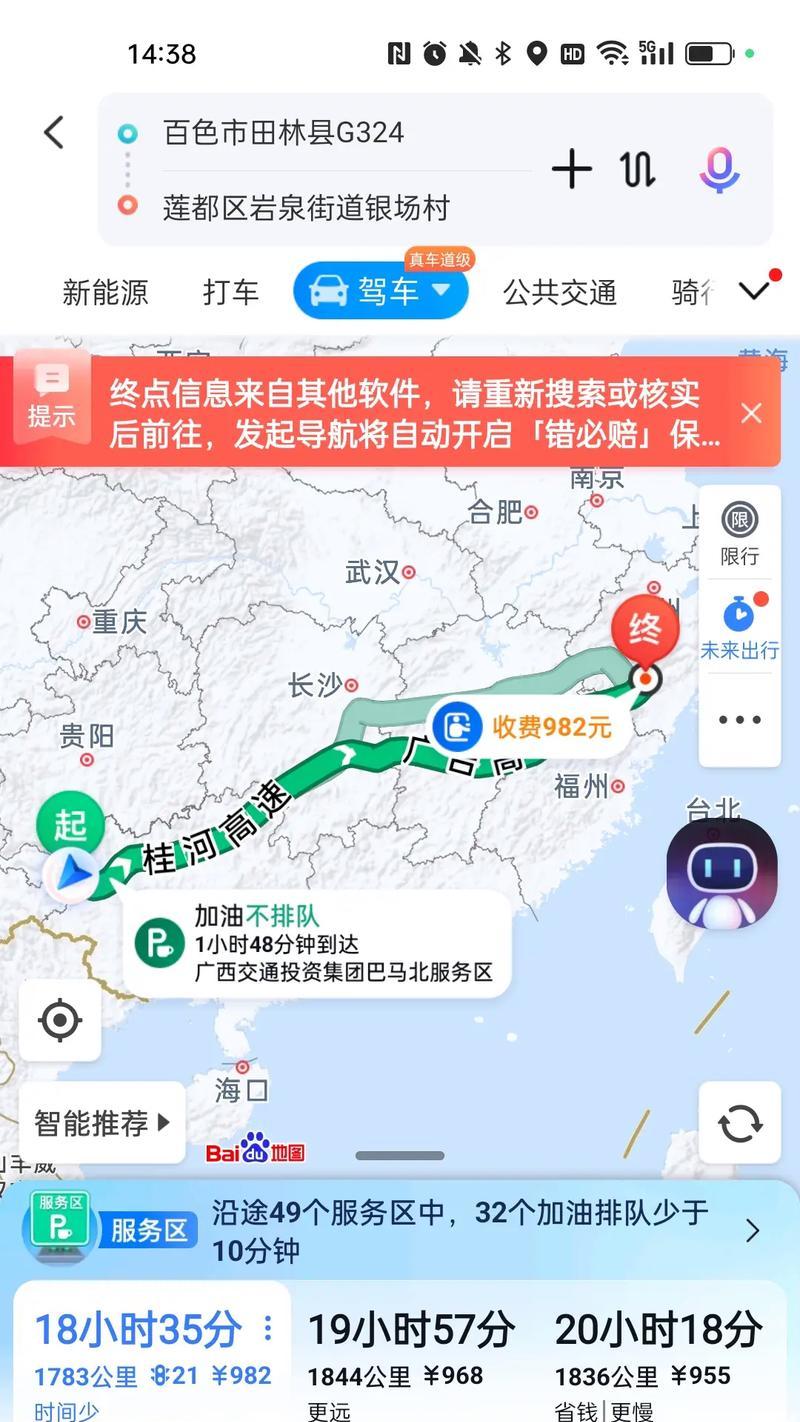800x1422 pixels.
Task: Select the 19小时57分 route option
Action: tap(410, 1350)
